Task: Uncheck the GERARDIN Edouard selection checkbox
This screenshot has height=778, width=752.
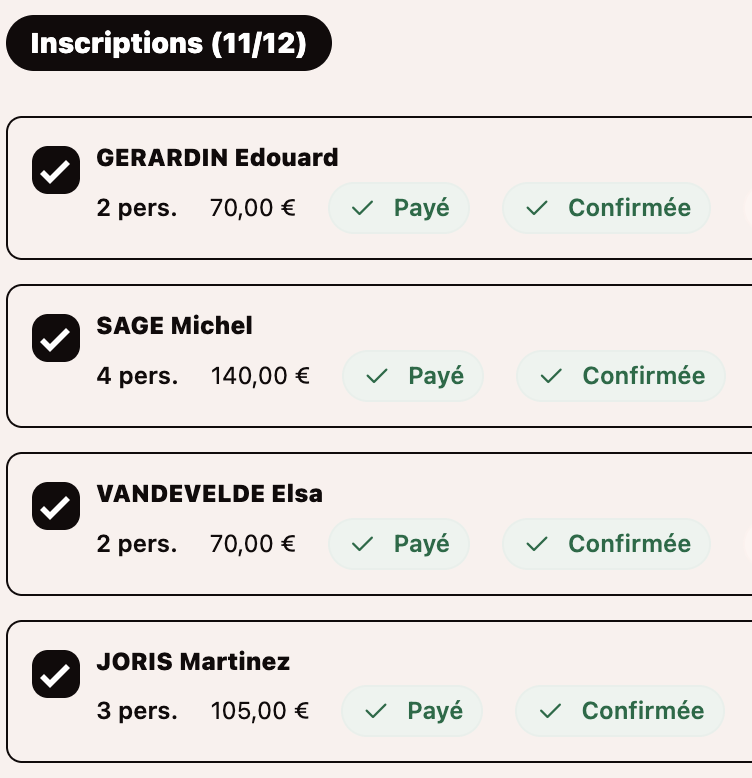Action: 55,170
